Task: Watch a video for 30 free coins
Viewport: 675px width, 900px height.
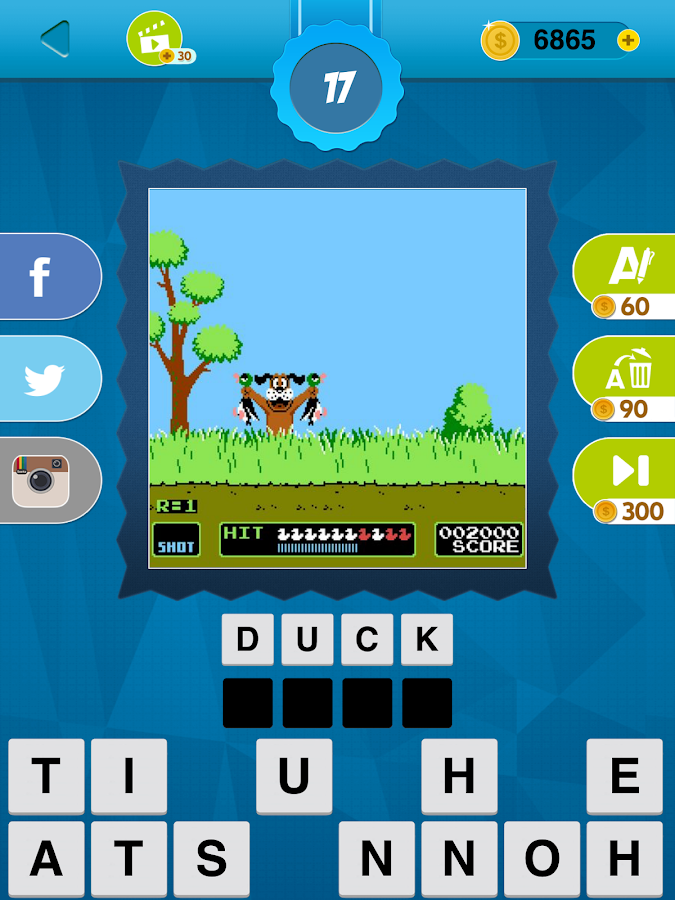Action: coord(154,38)
